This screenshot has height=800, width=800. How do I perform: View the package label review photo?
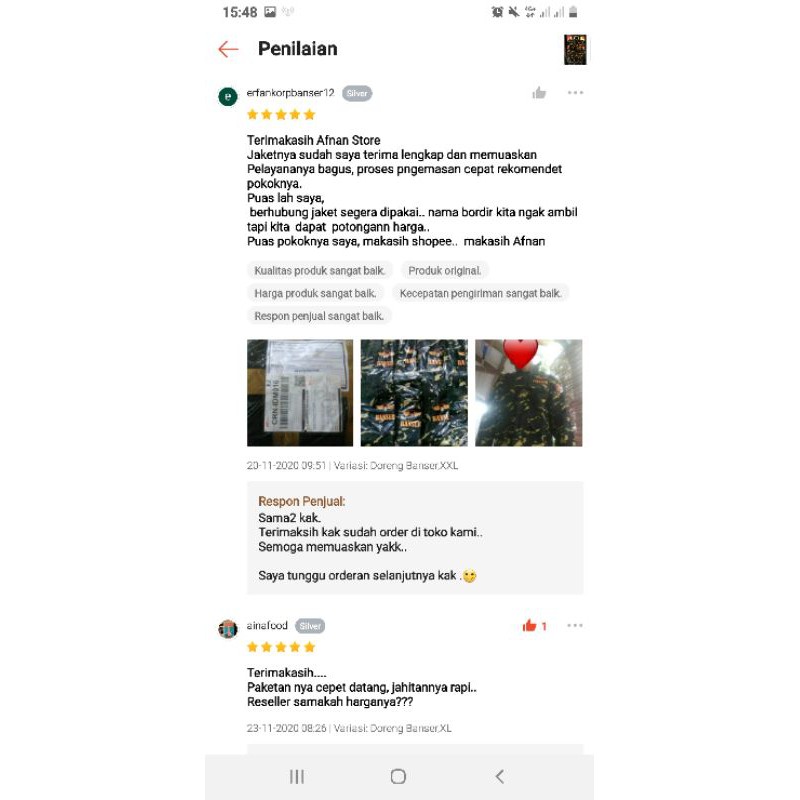coord(300,393)
